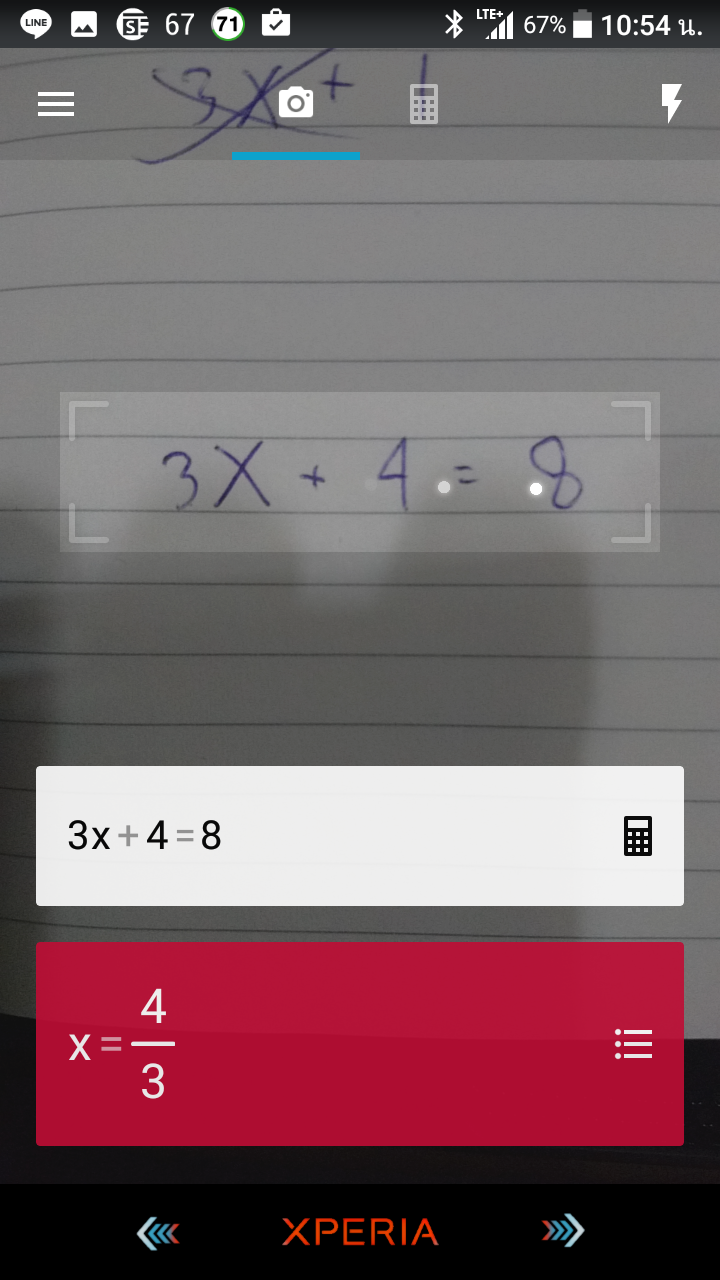
Task: Toggle the camera flash
Action: click(672, 104)
